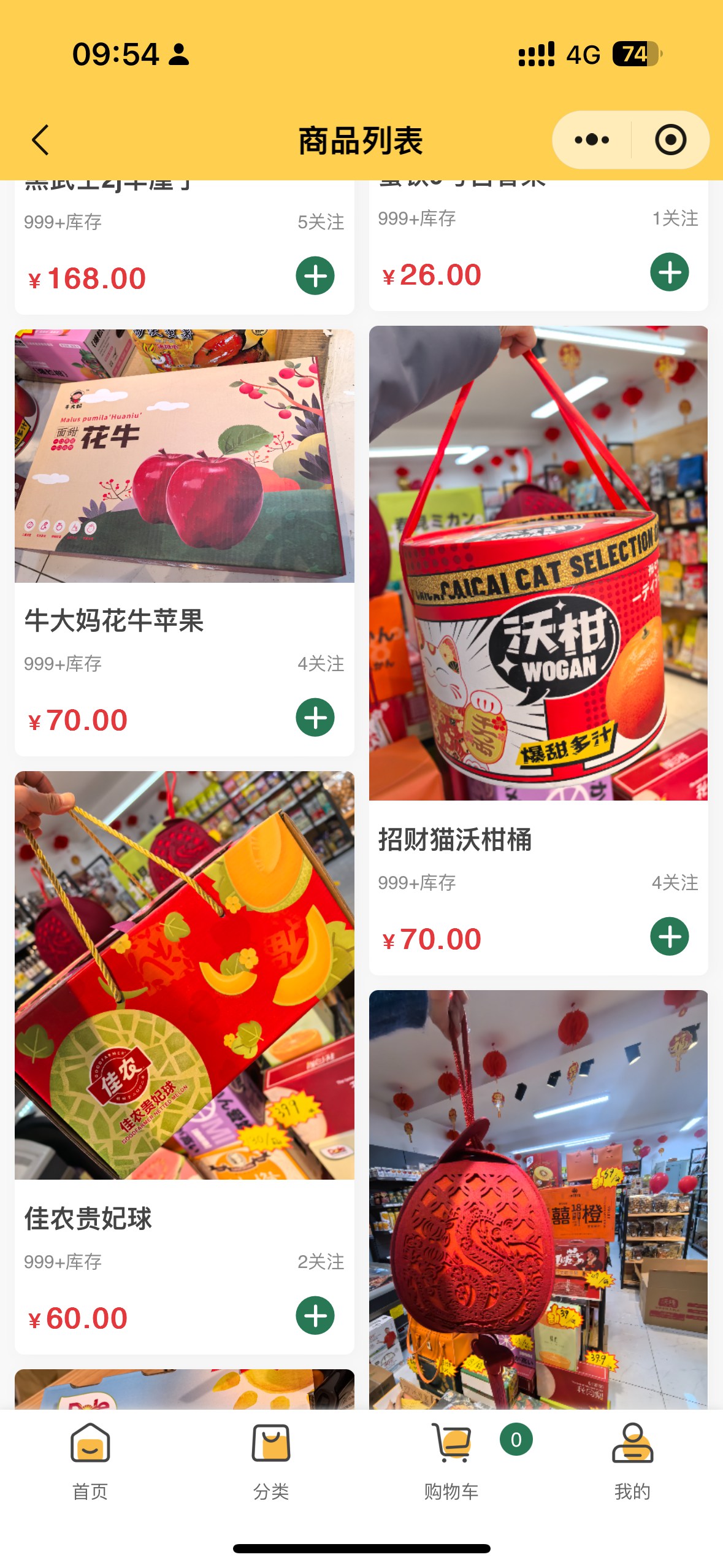Add the ¥26.00 item to cart

669,272
